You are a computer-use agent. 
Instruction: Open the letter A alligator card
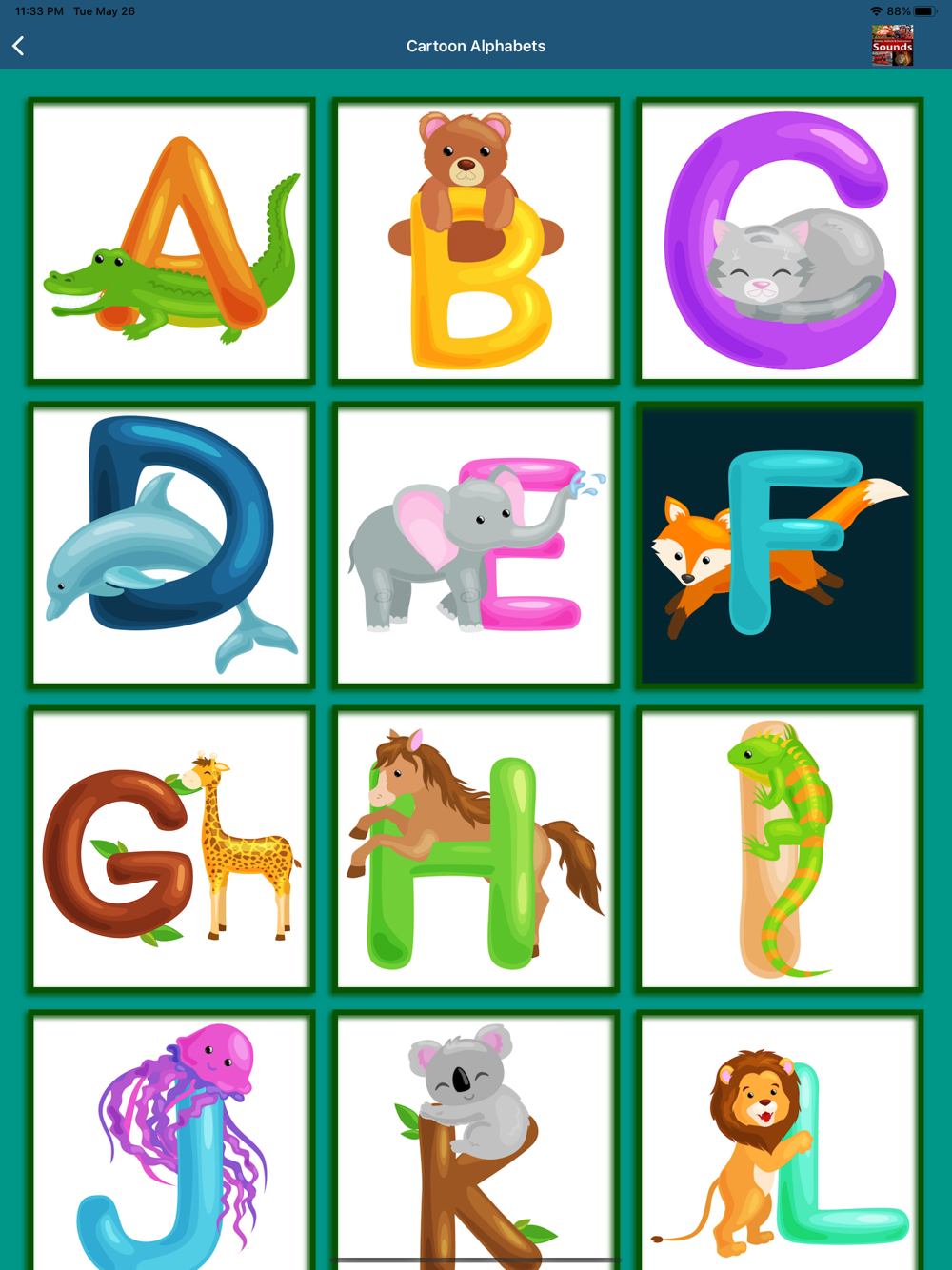pyautogui.click(x=171, y=241)
